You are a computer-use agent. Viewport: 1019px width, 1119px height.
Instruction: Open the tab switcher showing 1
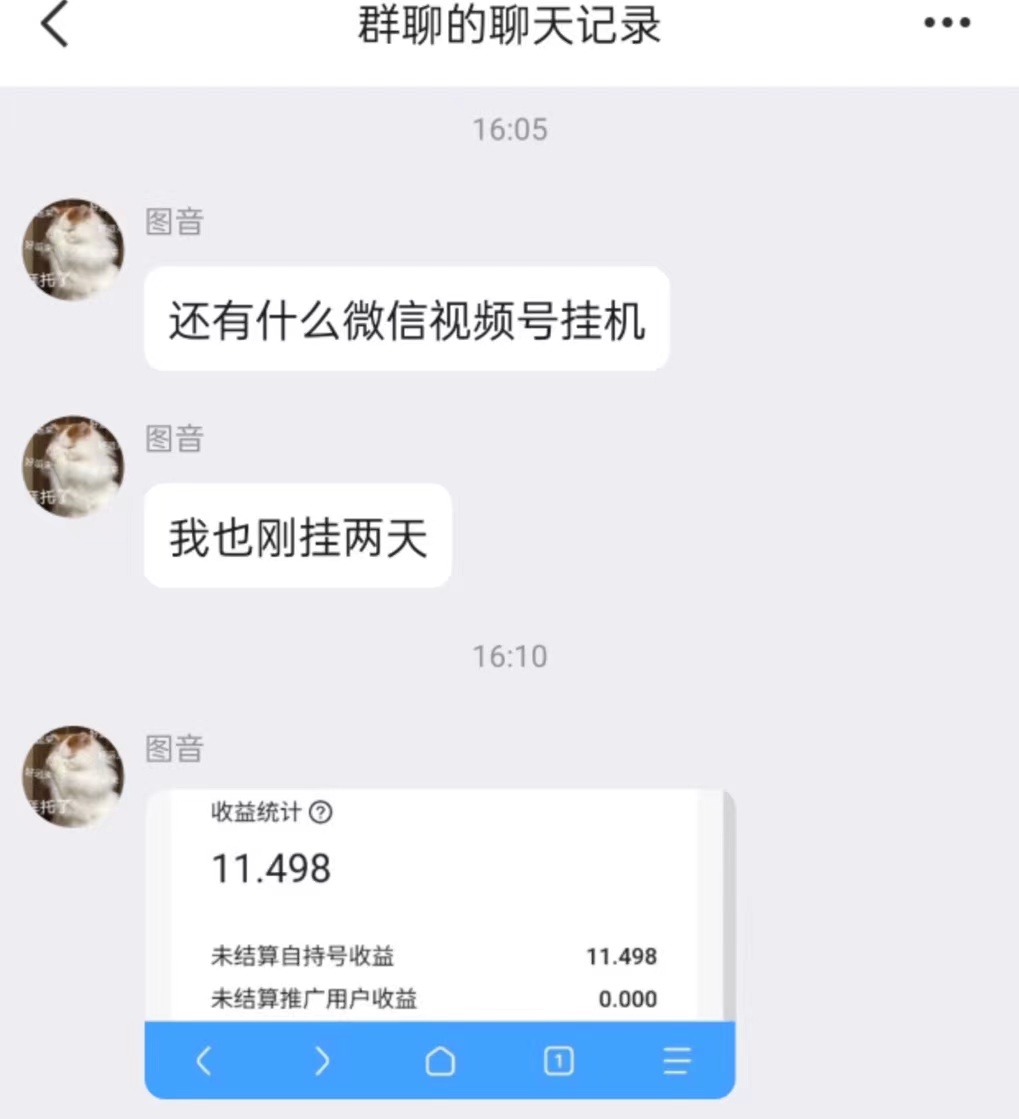[x=559, y=1062]
